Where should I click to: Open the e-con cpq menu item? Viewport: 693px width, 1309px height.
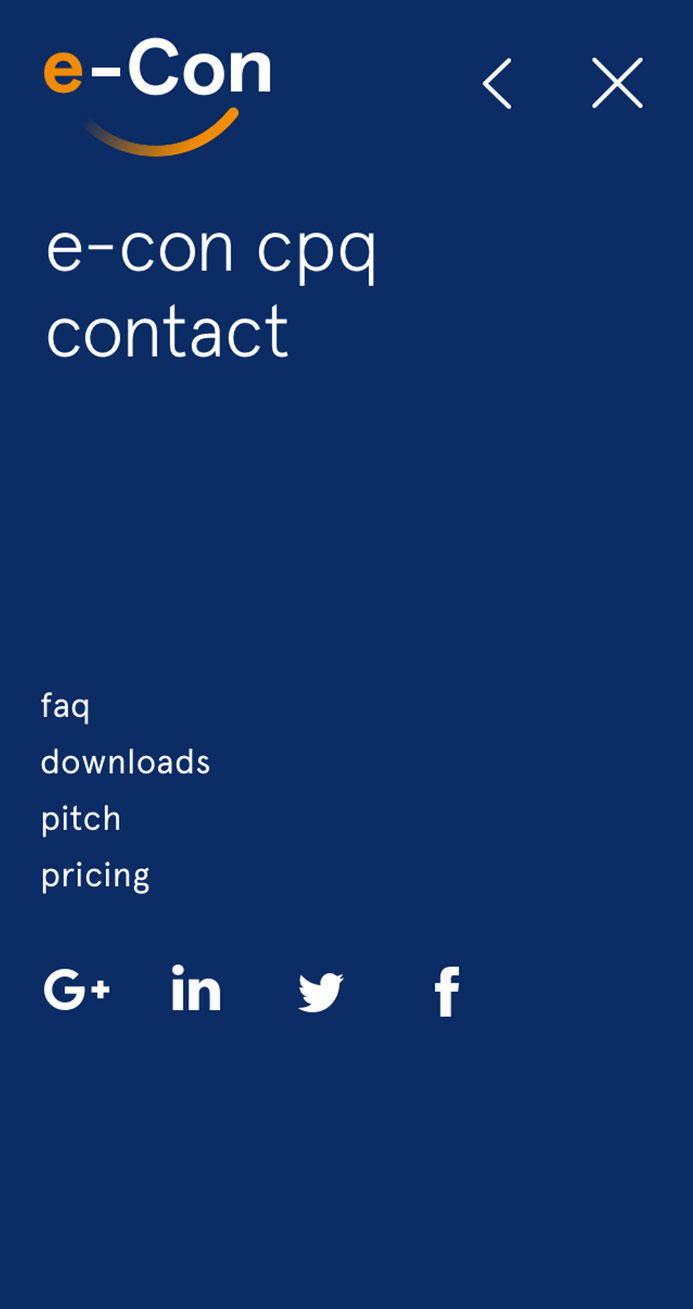(x=211, y=249)
